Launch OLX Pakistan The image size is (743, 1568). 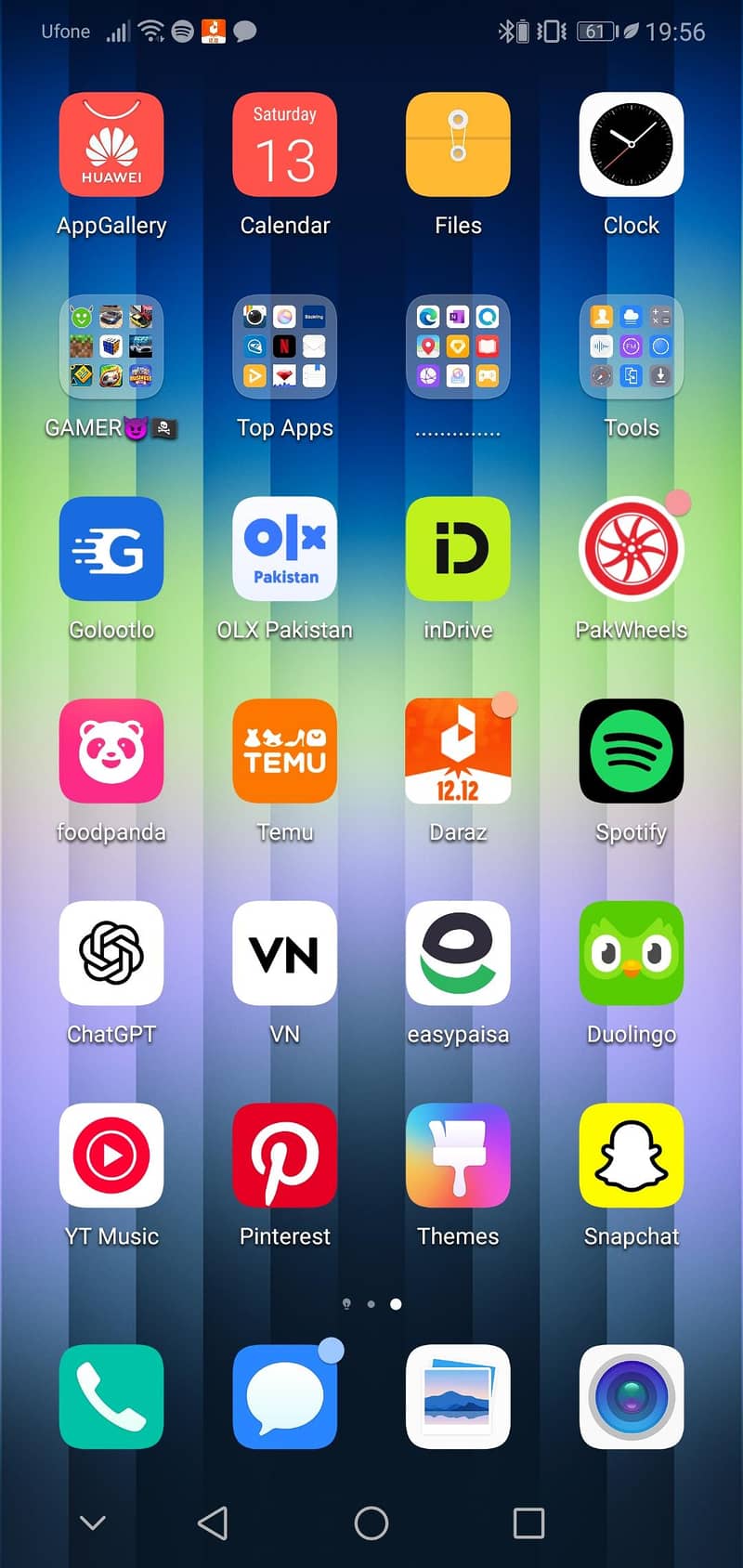(x=284, y=549)
